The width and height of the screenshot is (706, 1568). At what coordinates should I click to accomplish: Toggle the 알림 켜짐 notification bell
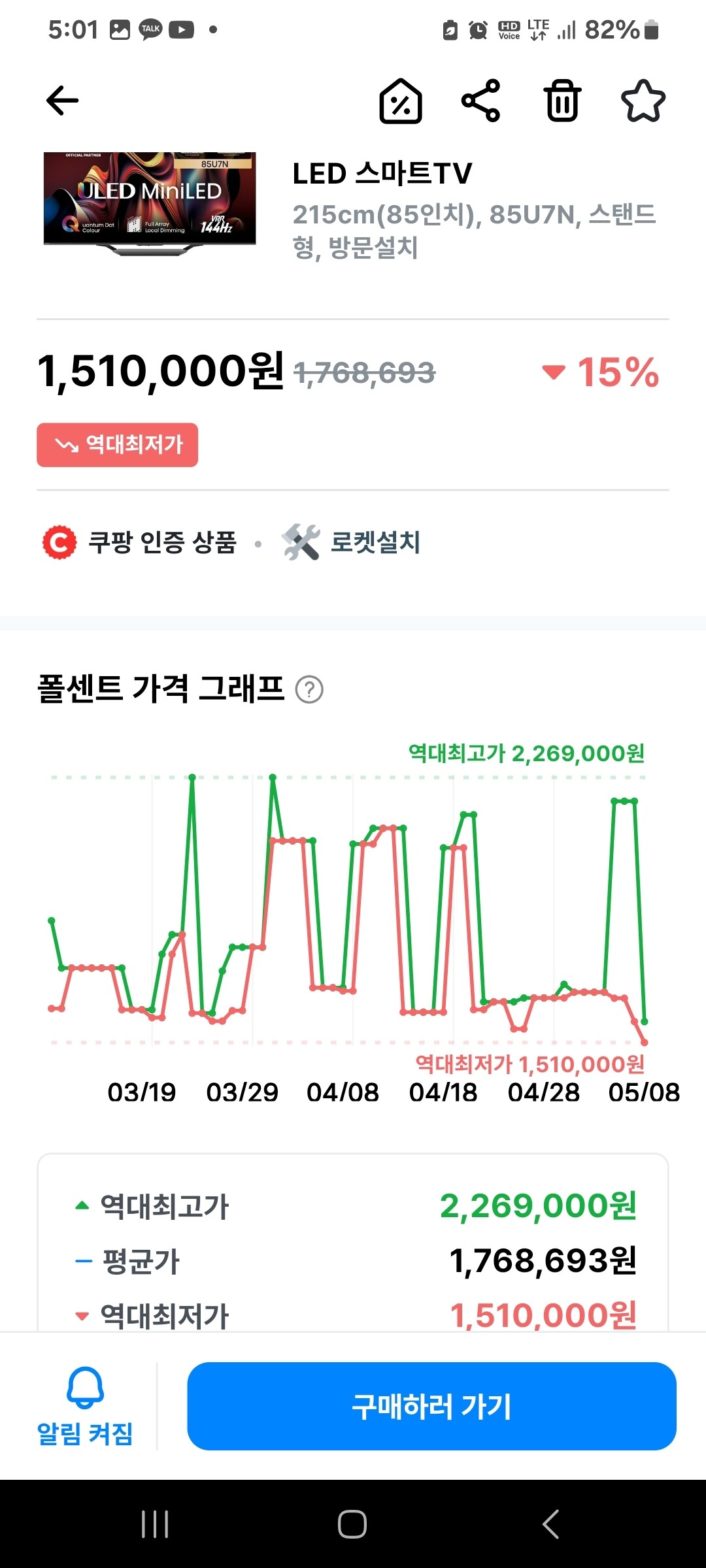[x=85, y=1406]
